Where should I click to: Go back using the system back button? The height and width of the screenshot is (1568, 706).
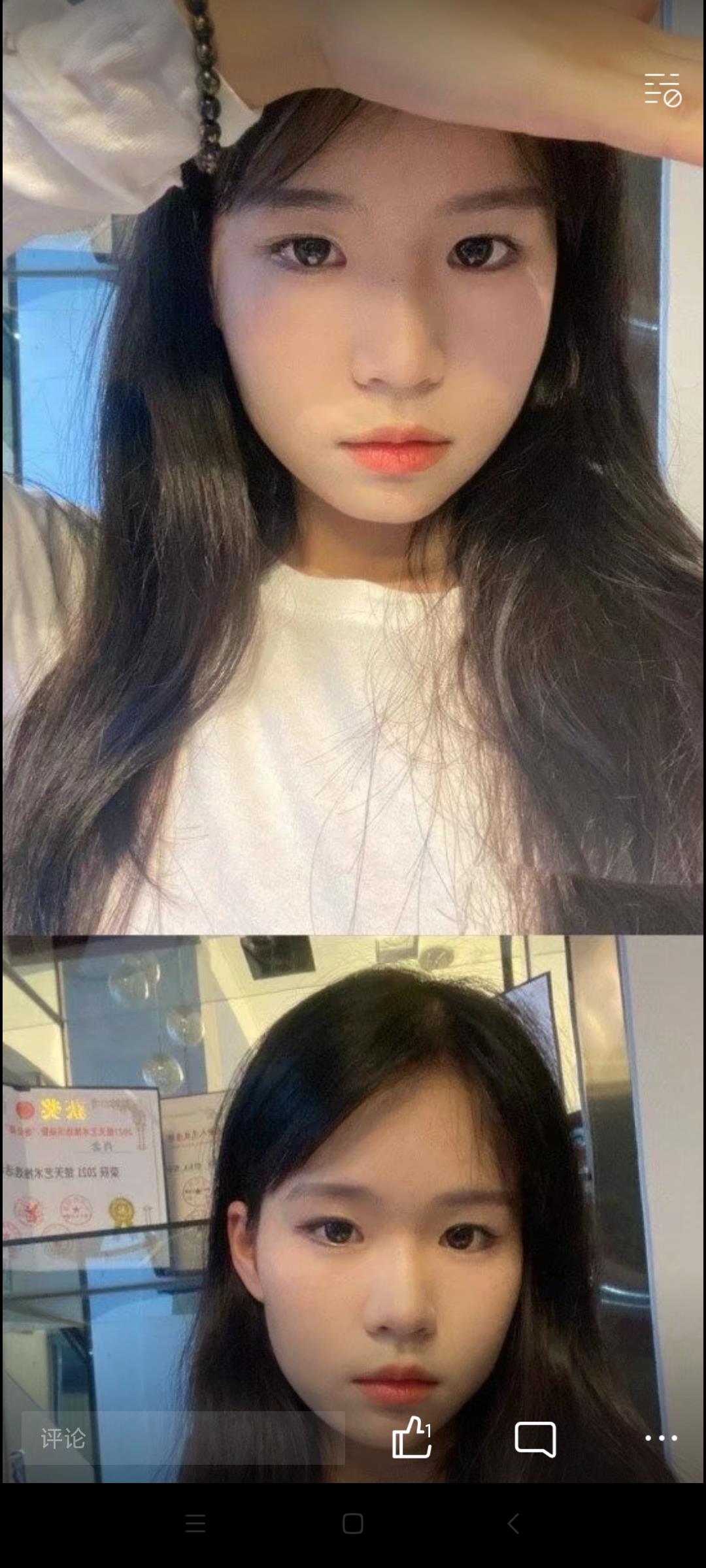[x=514, y=1524]
